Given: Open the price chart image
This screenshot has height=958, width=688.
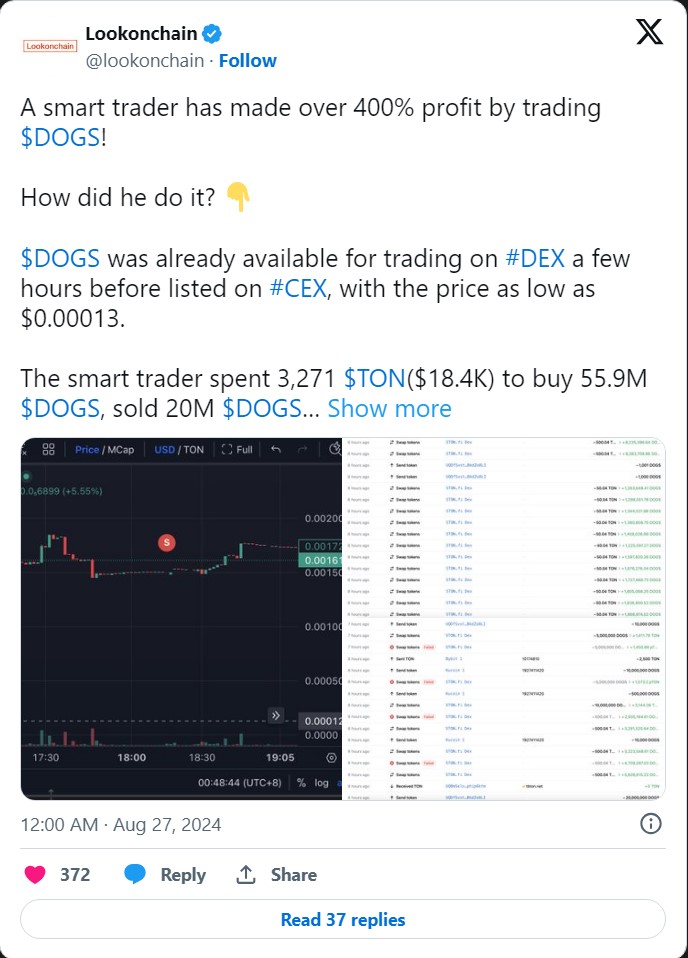Looking at the screenshot, I should point(182,618).
